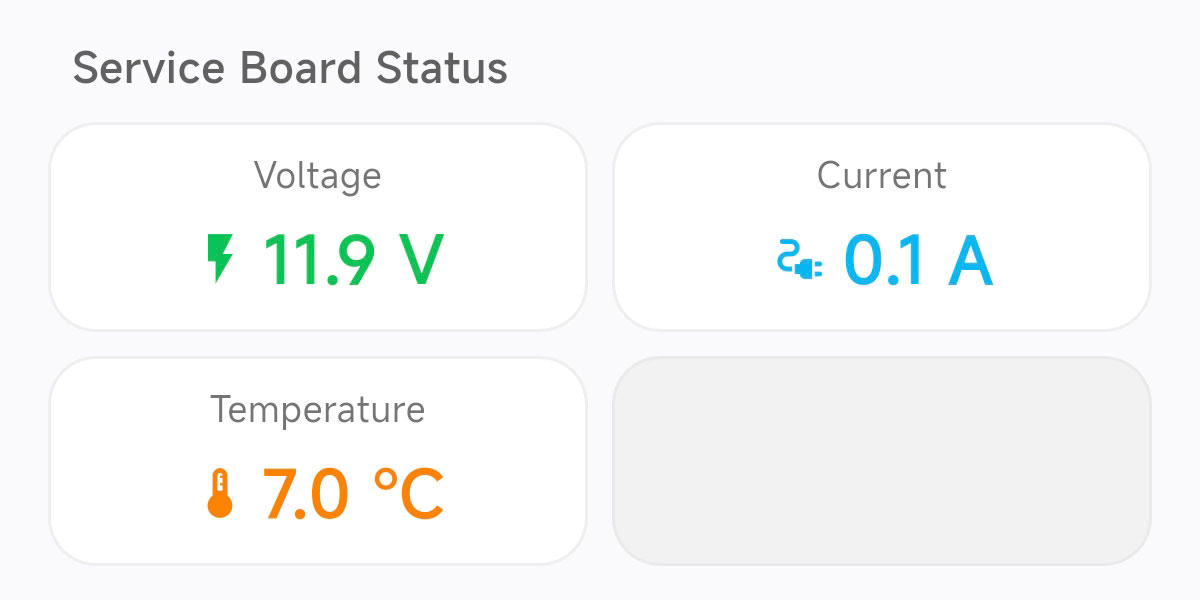Open the Current card
The height and width of the screenshot is (600, 1200).
tap(881, 227)
